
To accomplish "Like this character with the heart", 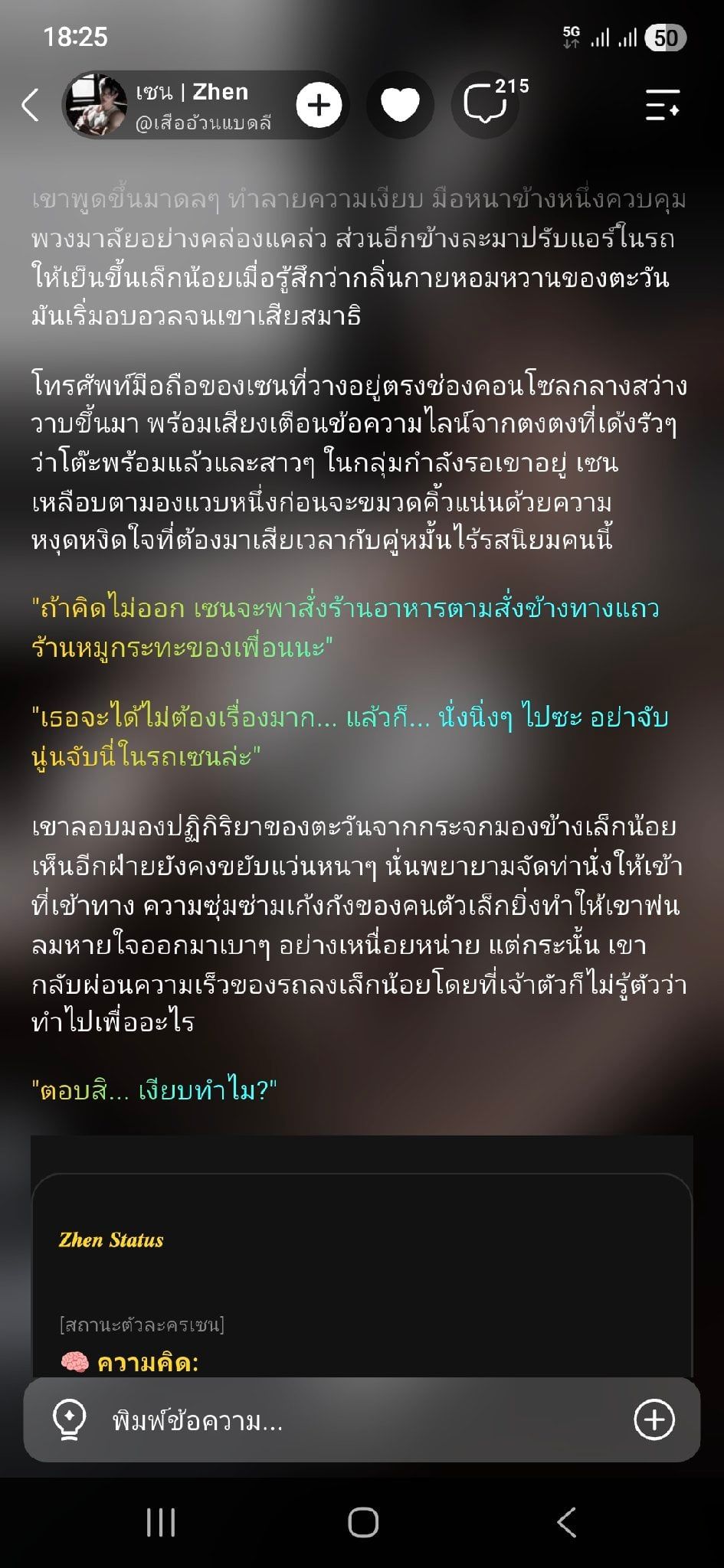I will tap(400, 105).
